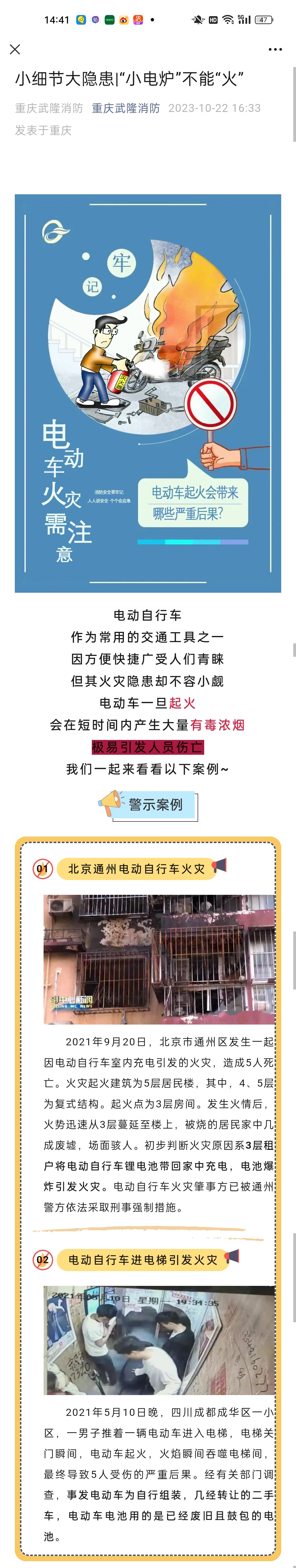View the electric vehicle fire poster image
The height and width of the screenshot is (1568, 296).
148,393
